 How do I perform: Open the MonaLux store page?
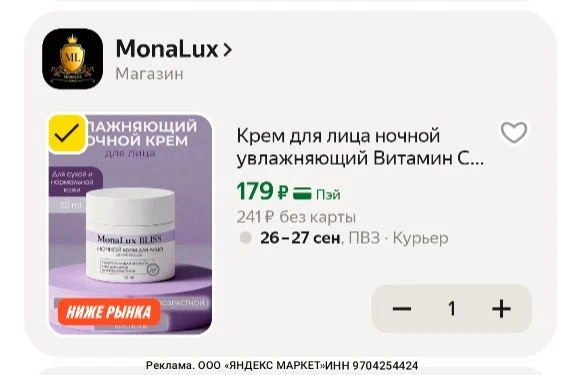[173, 49]
